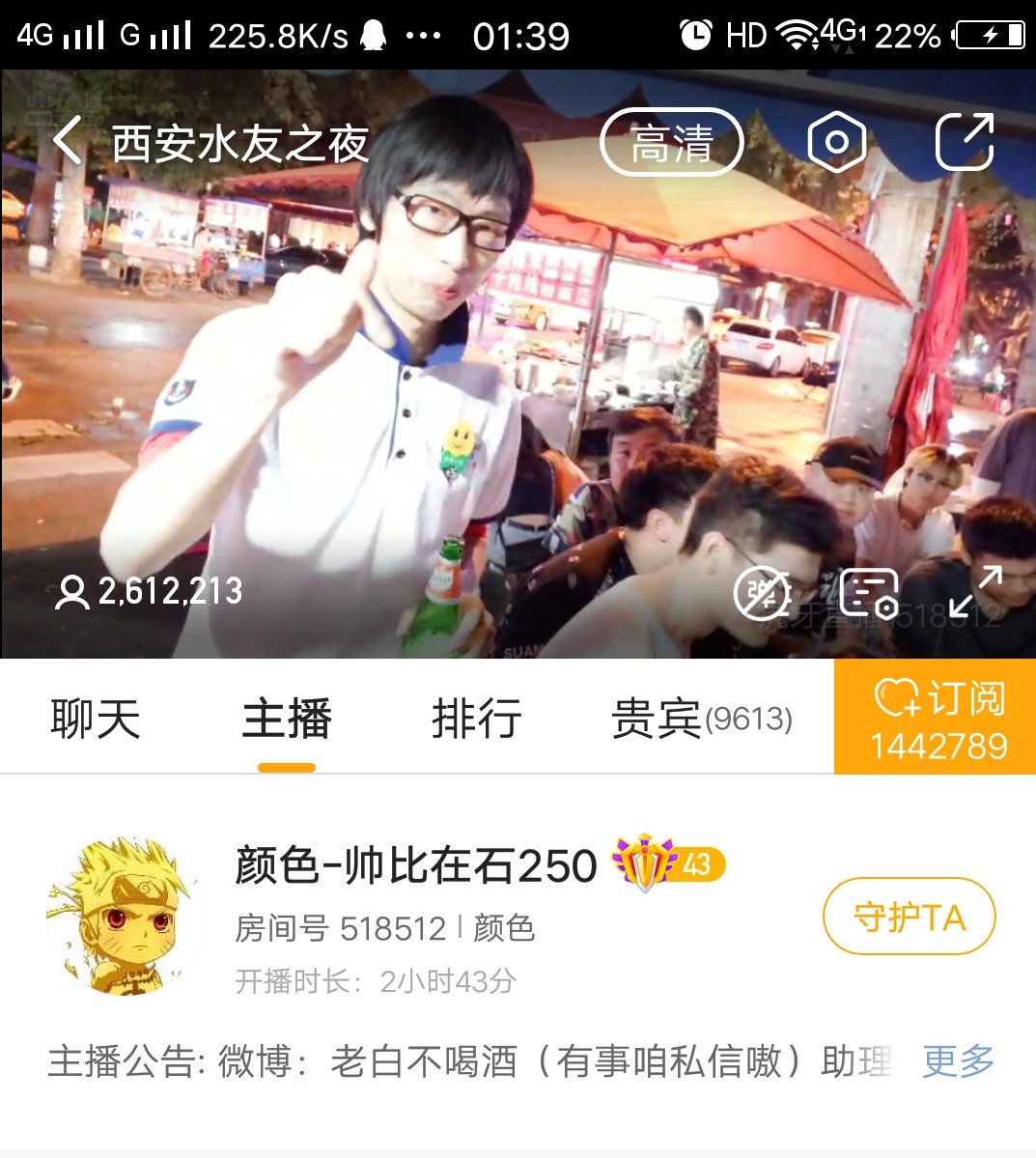Change video quality from 高清

[672, 143]
